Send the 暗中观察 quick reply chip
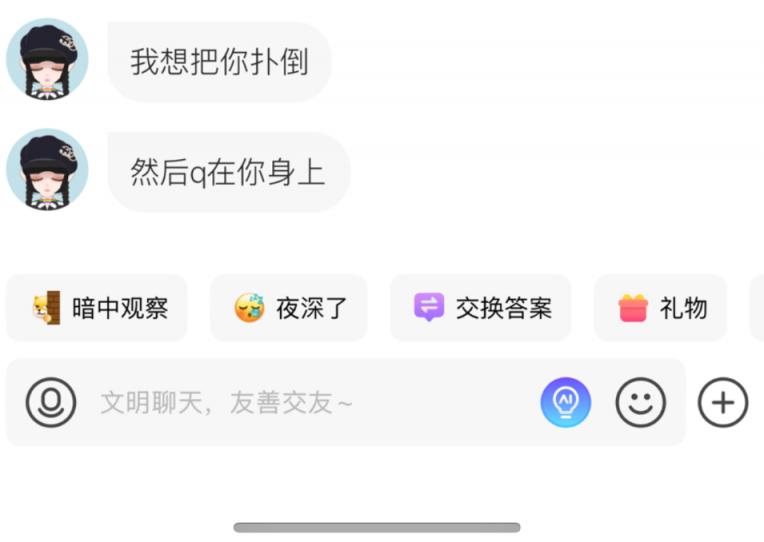764x542 pixels. tap(98, 308)
